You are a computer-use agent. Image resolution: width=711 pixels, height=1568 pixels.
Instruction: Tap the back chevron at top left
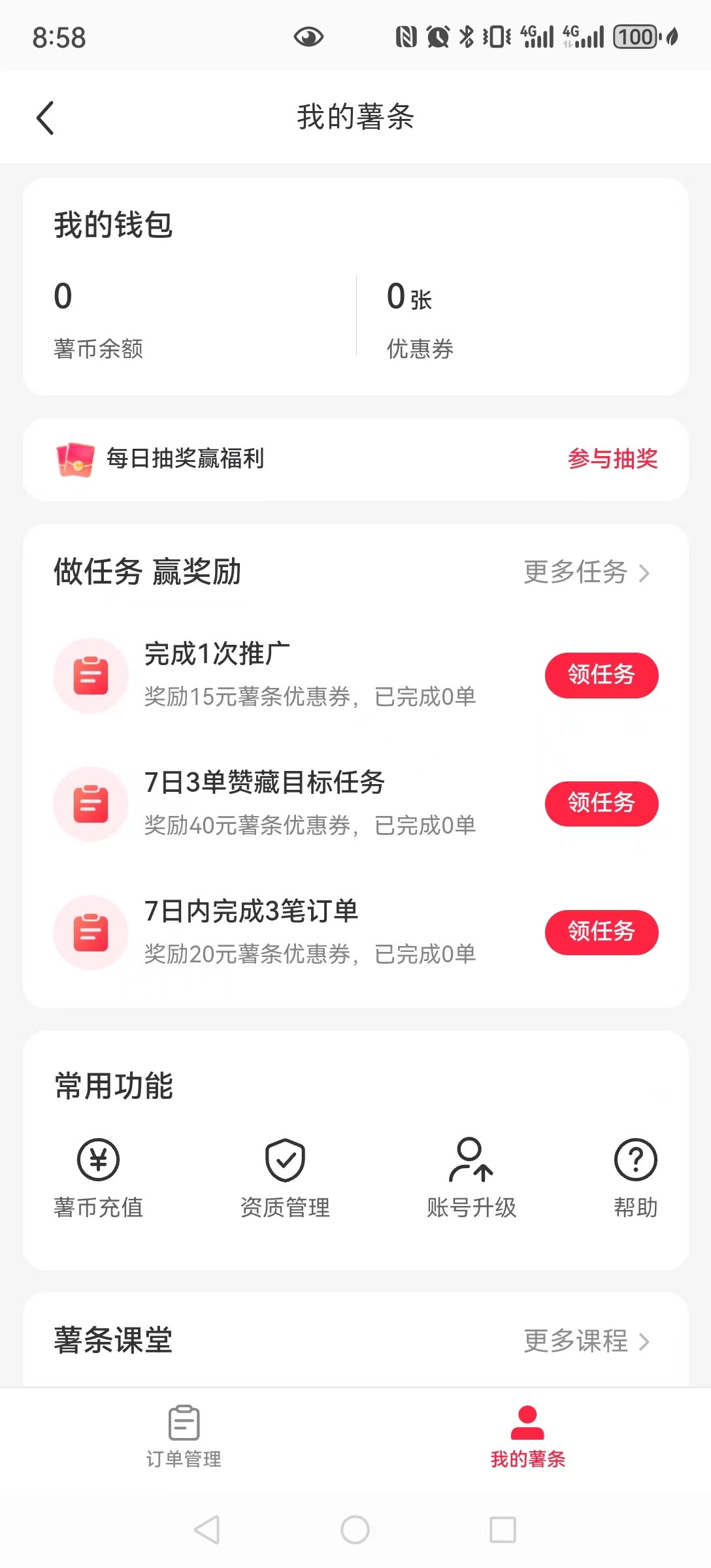44,118
